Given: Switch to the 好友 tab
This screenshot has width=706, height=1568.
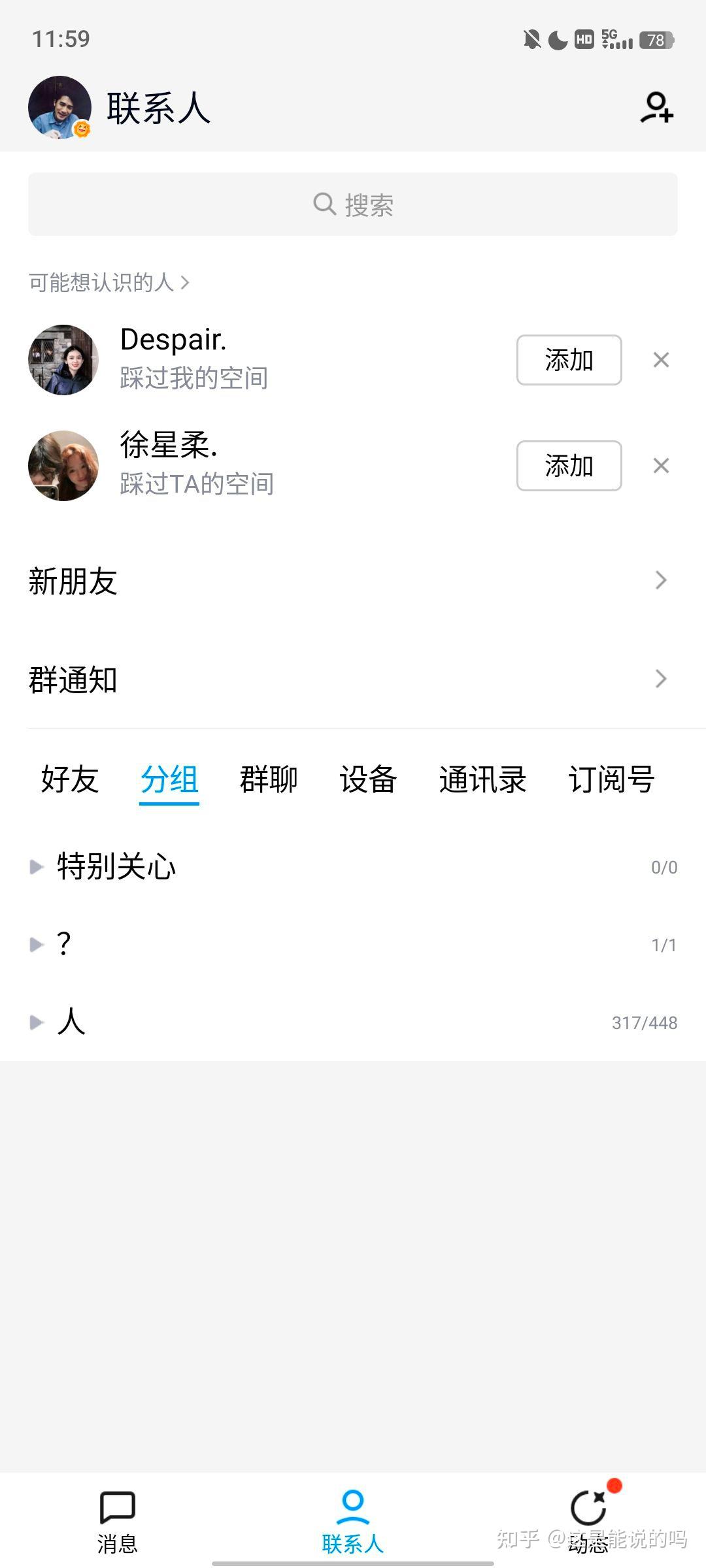Looking at the screenshot, I should 70,779.
